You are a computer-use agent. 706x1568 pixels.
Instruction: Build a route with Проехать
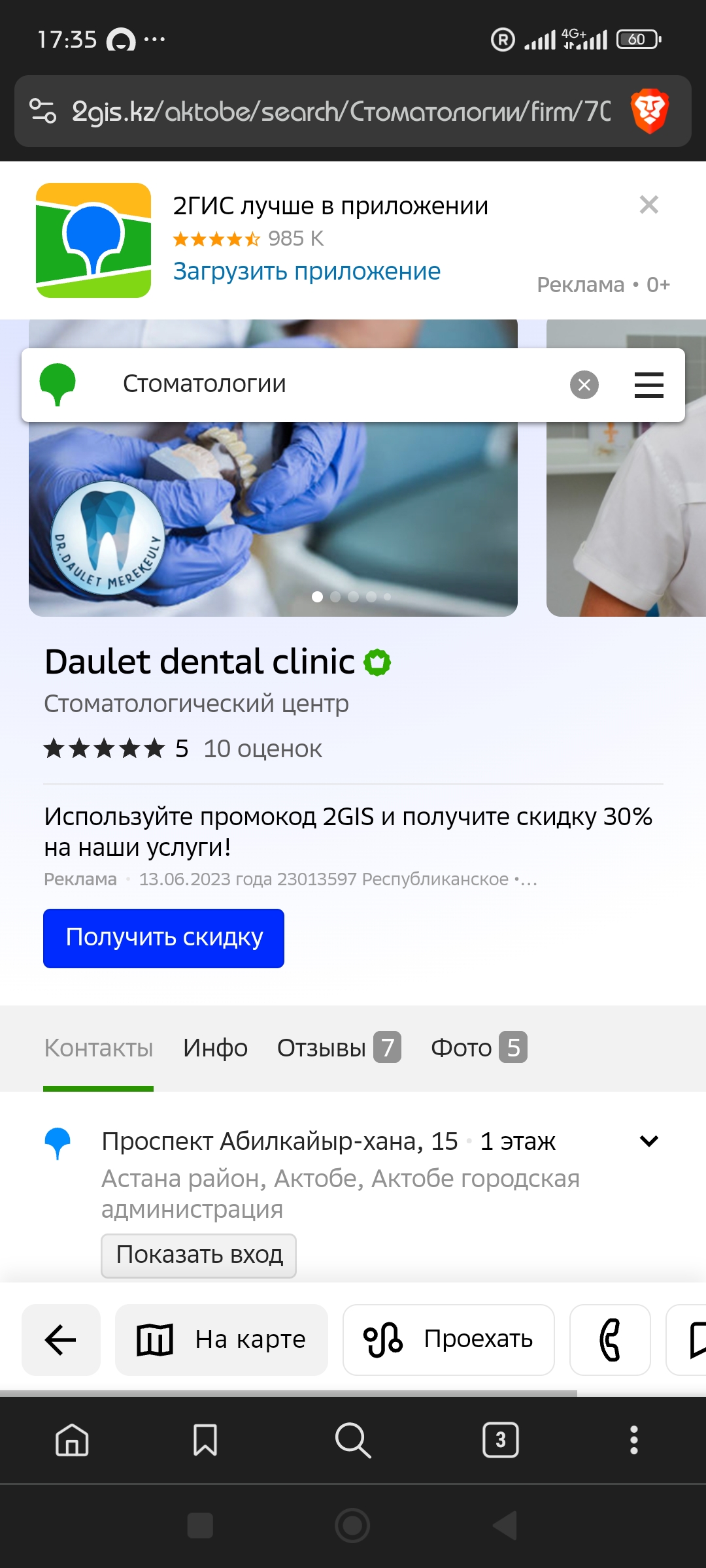448,1340
